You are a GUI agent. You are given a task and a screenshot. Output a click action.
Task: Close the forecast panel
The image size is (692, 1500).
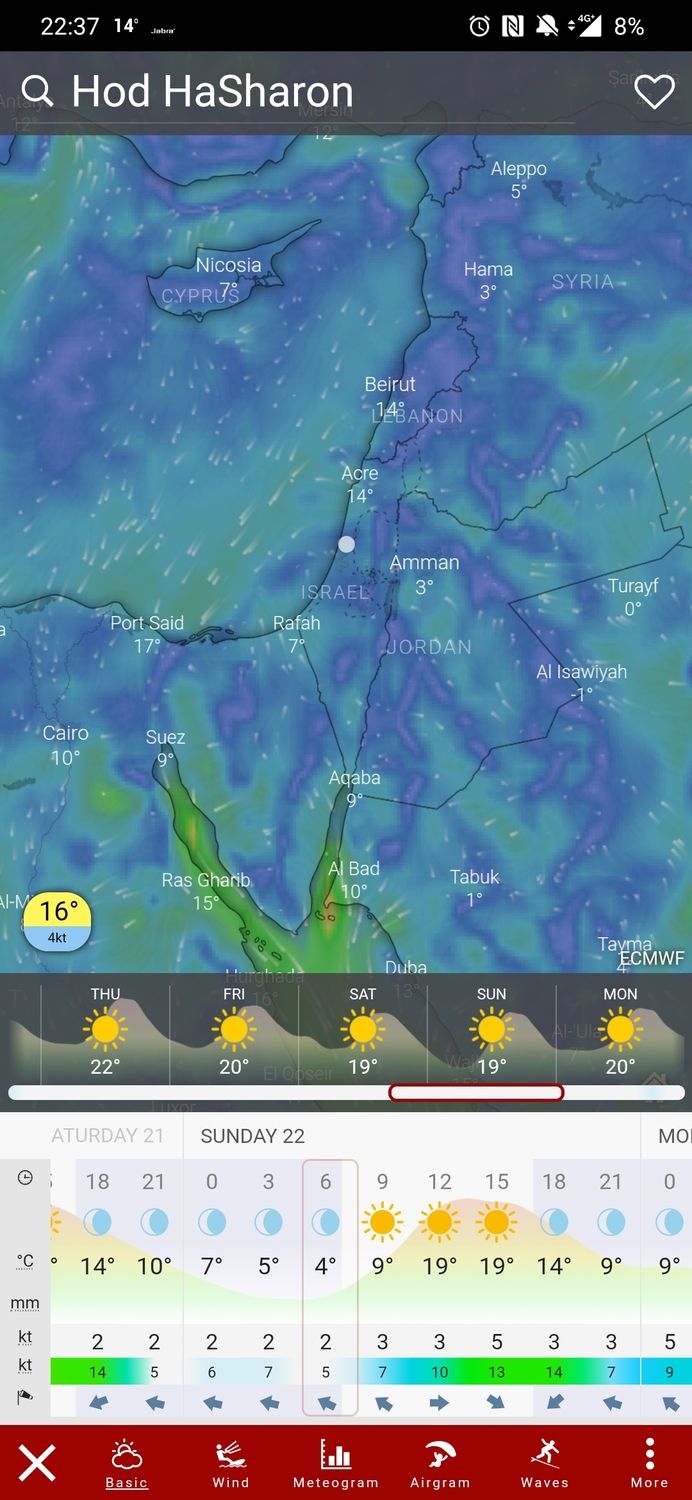tap(37, 1463)
